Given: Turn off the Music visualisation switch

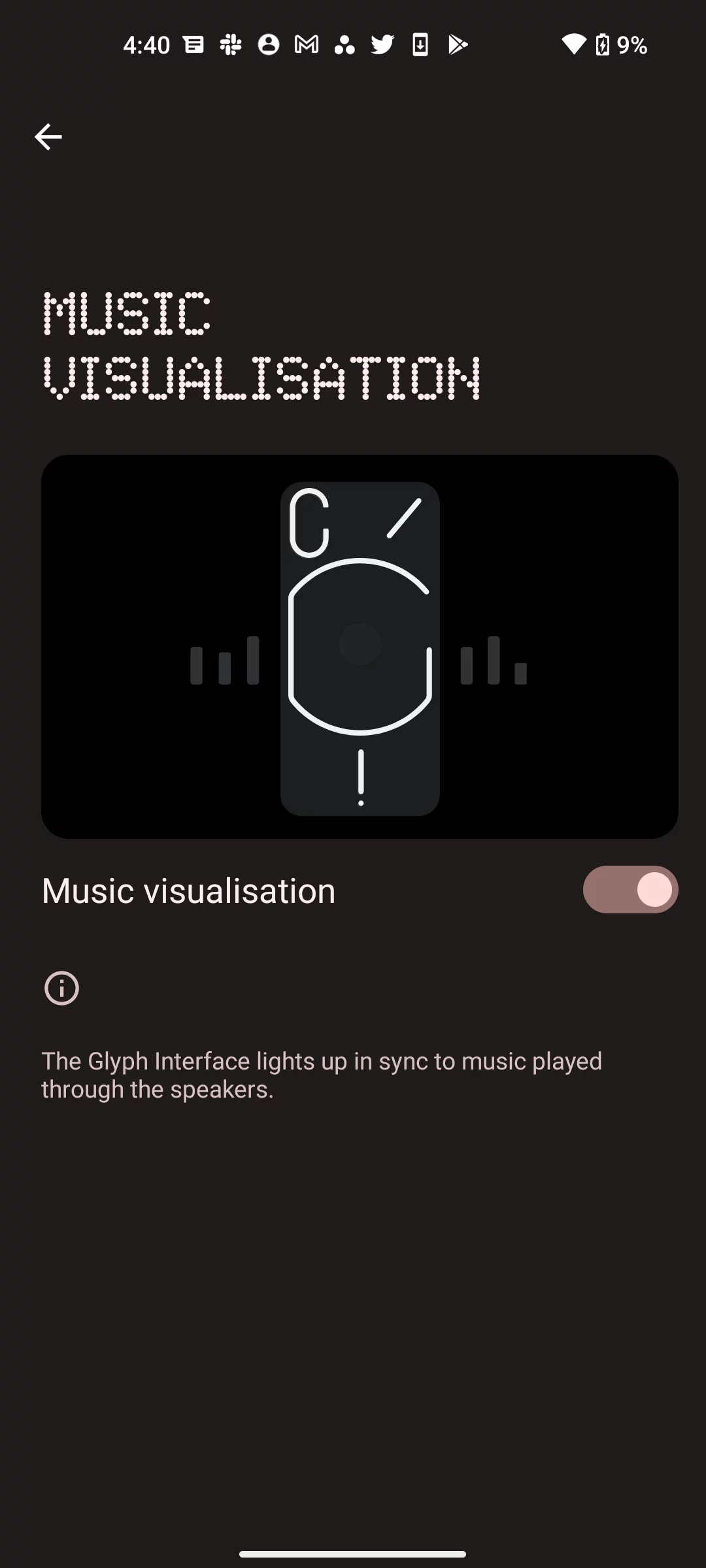Looking at the screenshot, I should click(x=630, y=890).
